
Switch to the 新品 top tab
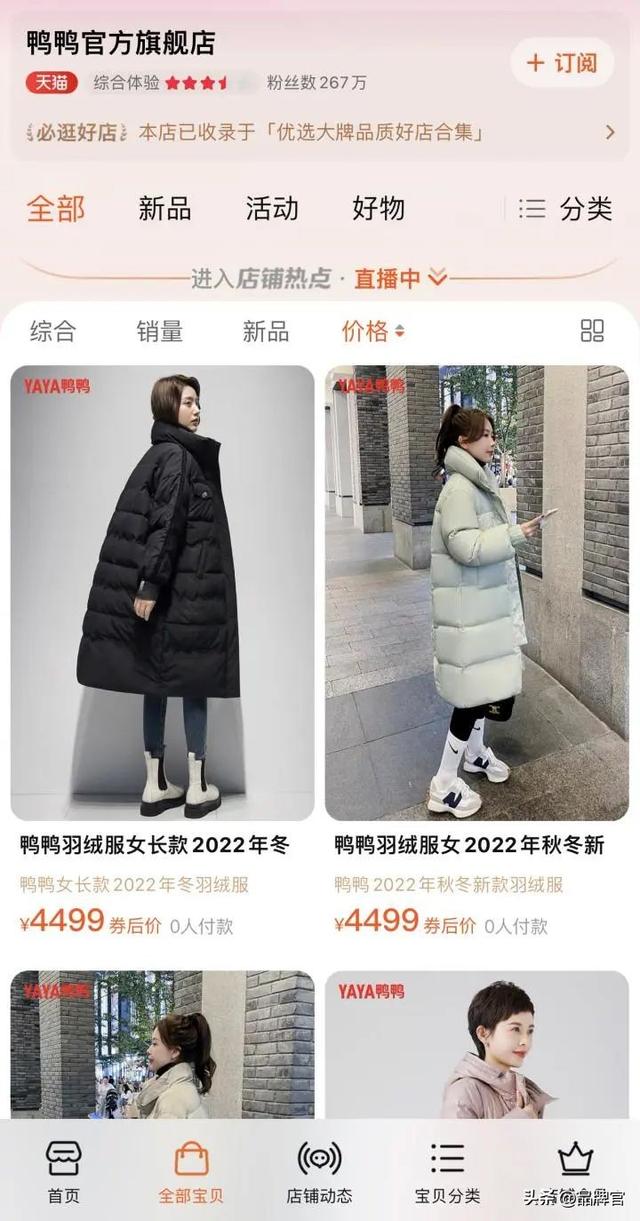tap(165, 208)
